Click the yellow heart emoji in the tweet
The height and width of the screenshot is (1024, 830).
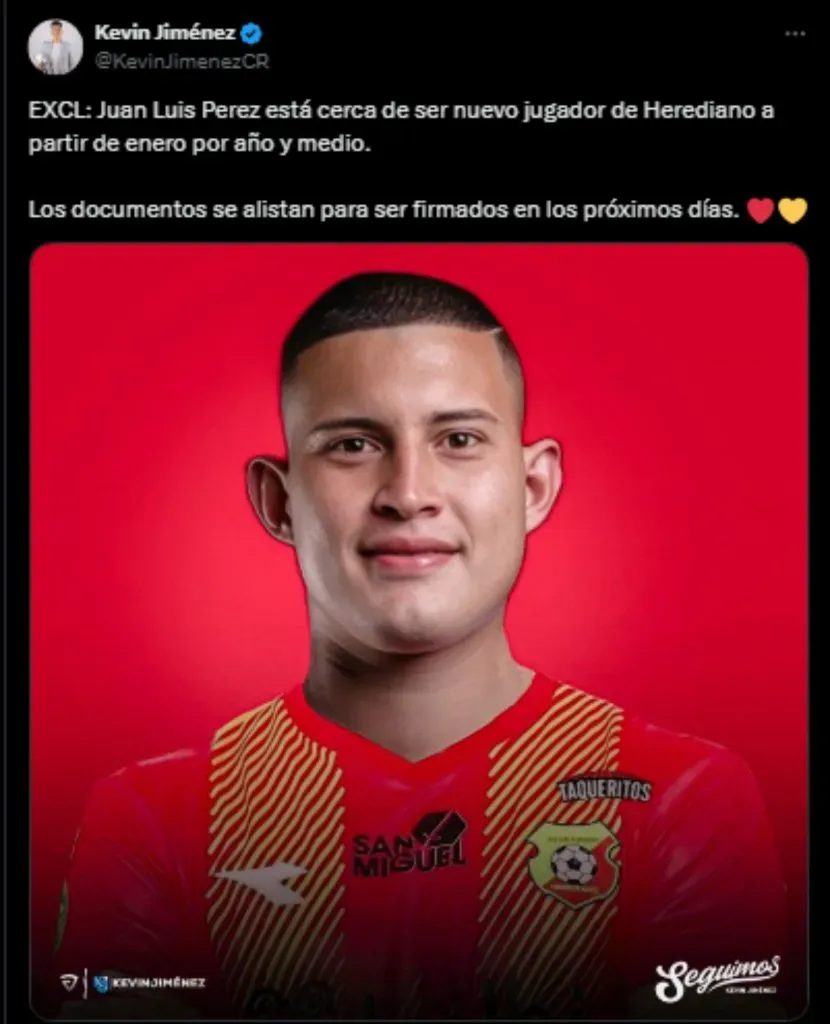click(x=791, y=207)
